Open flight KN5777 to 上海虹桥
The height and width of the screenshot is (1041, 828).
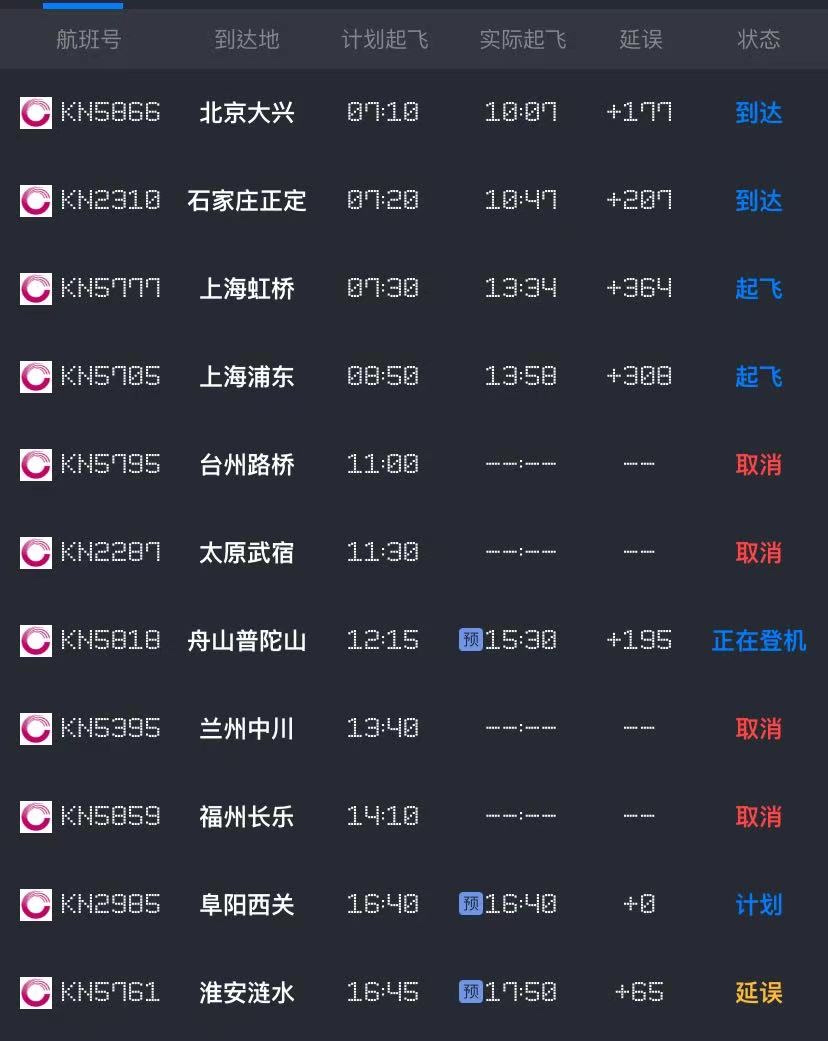414,288
